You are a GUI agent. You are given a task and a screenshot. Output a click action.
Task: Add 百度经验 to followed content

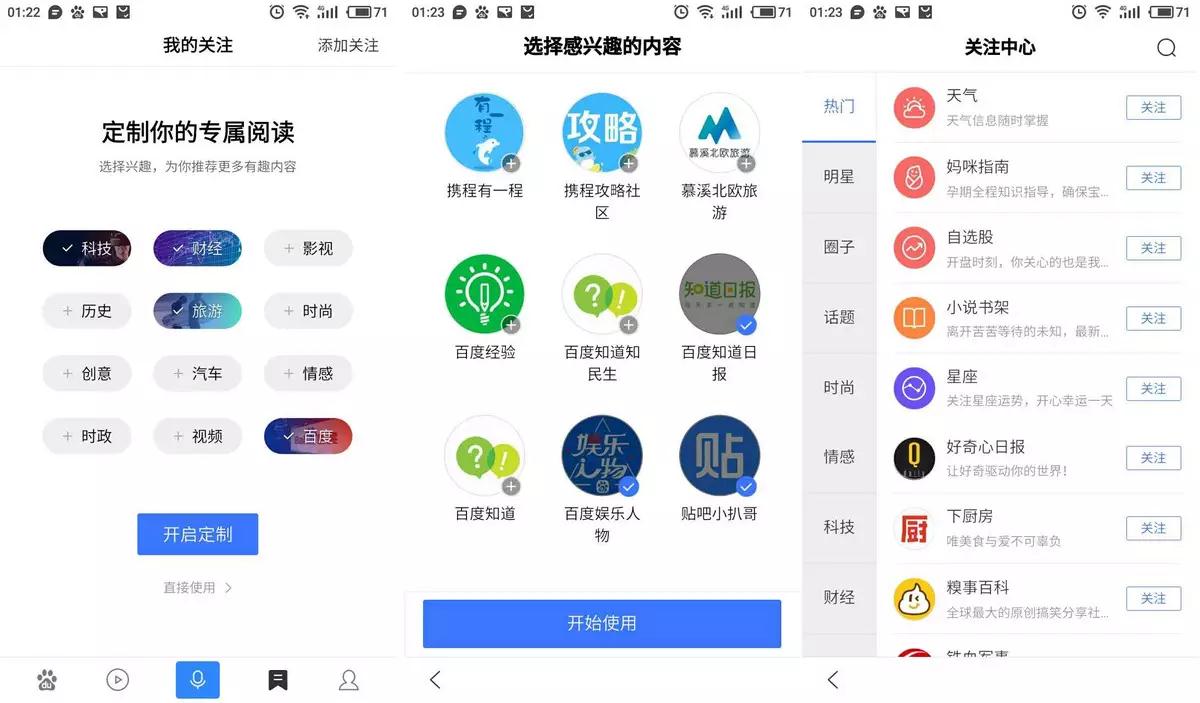click(x=484, y=295)
